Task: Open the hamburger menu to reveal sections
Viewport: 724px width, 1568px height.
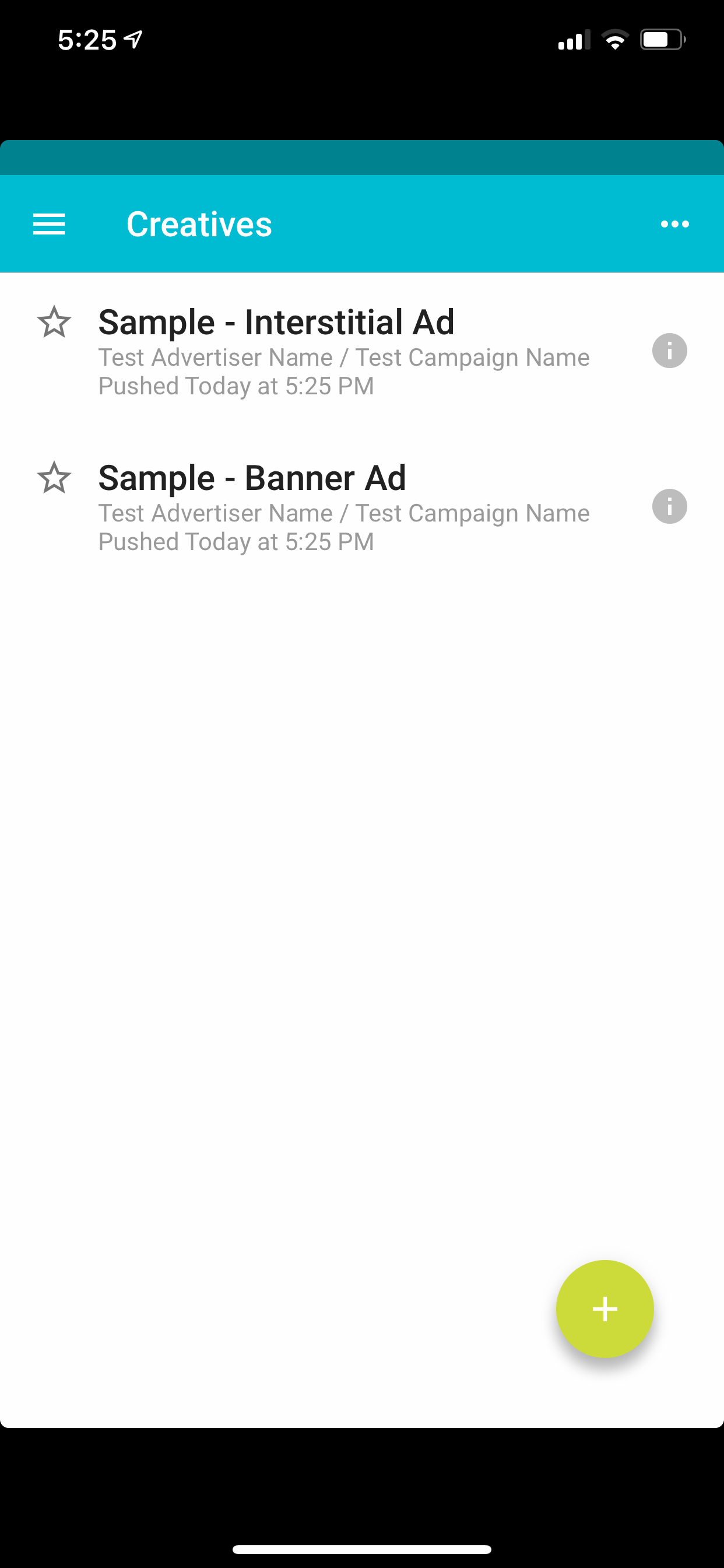Action: [x=48, y=223]
